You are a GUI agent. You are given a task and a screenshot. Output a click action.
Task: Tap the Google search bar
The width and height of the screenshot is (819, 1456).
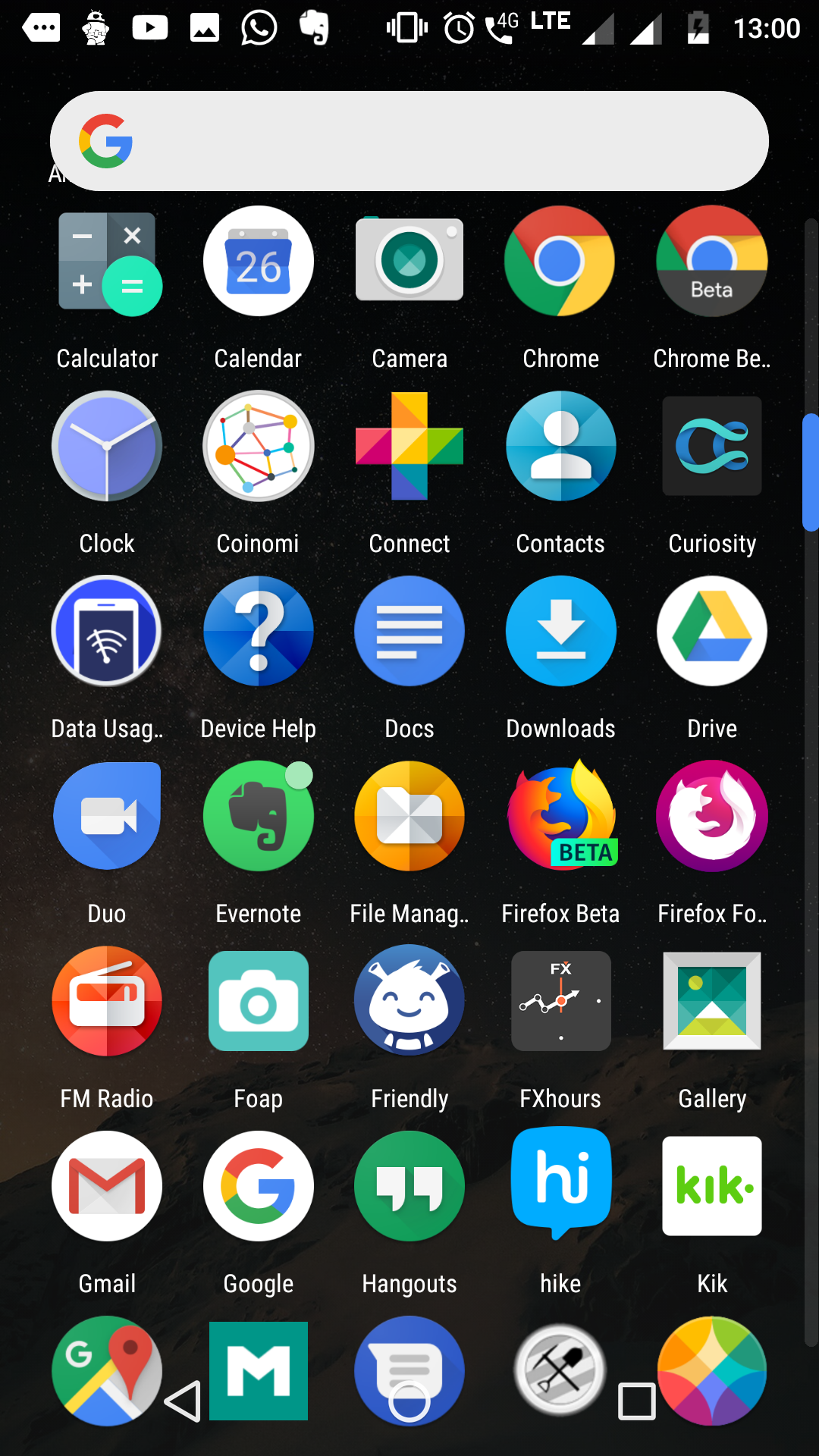pos(409,141)
